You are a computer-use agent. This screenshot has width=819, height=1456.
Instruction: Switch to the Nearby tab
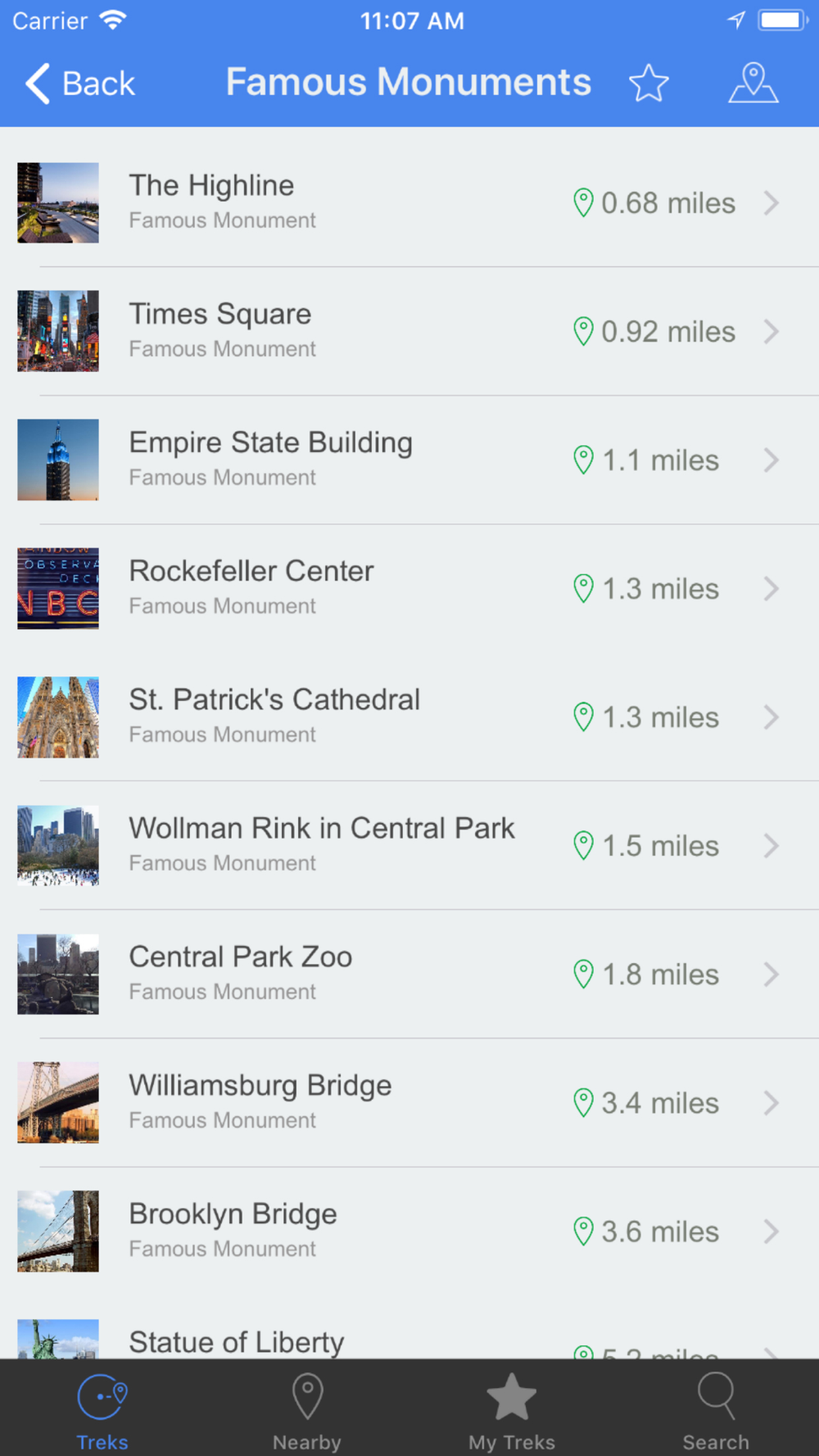click(307, 1412)
